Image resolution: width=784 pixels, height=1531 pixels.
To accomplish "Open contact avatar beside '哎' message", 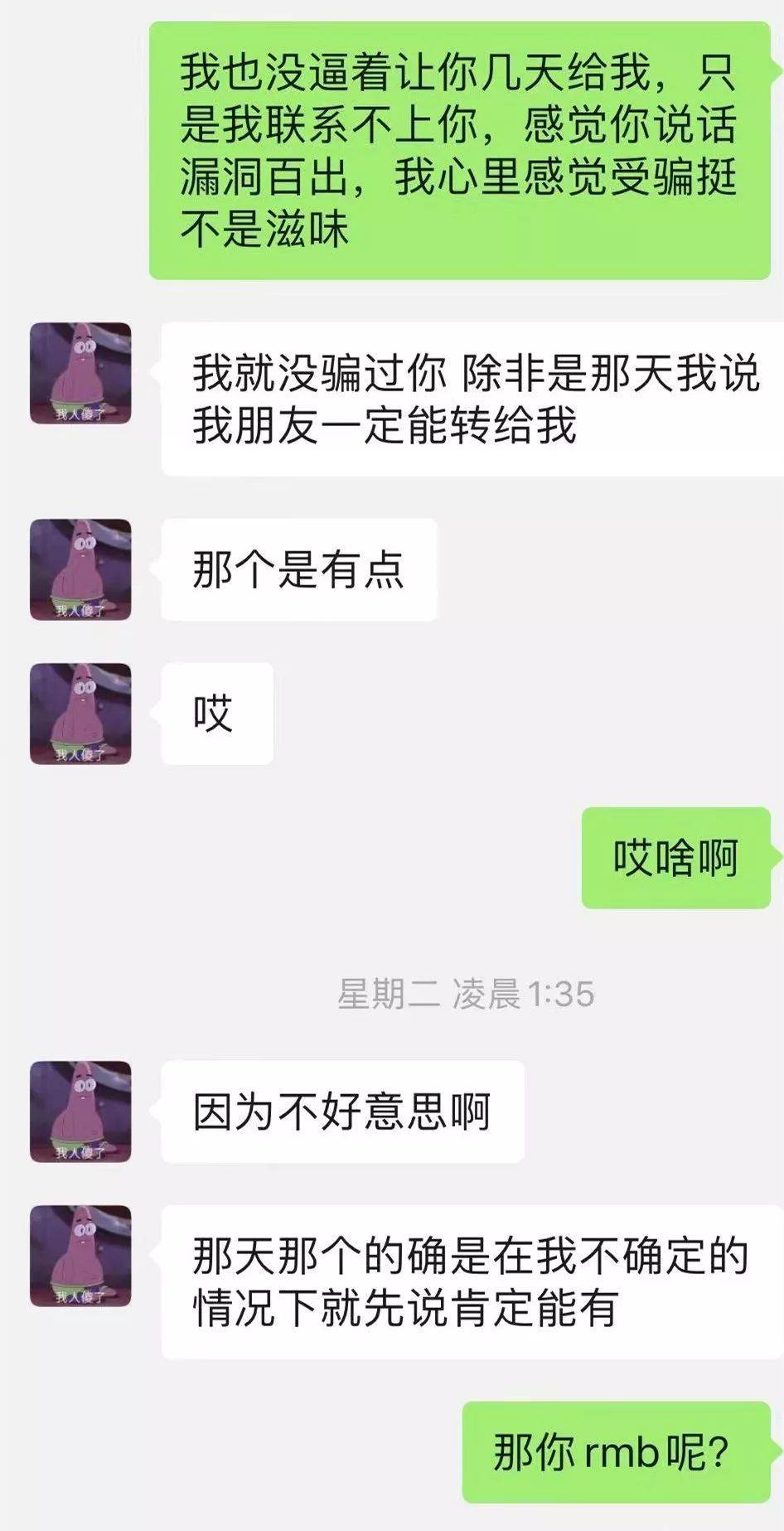I will [x=80, y=714].
